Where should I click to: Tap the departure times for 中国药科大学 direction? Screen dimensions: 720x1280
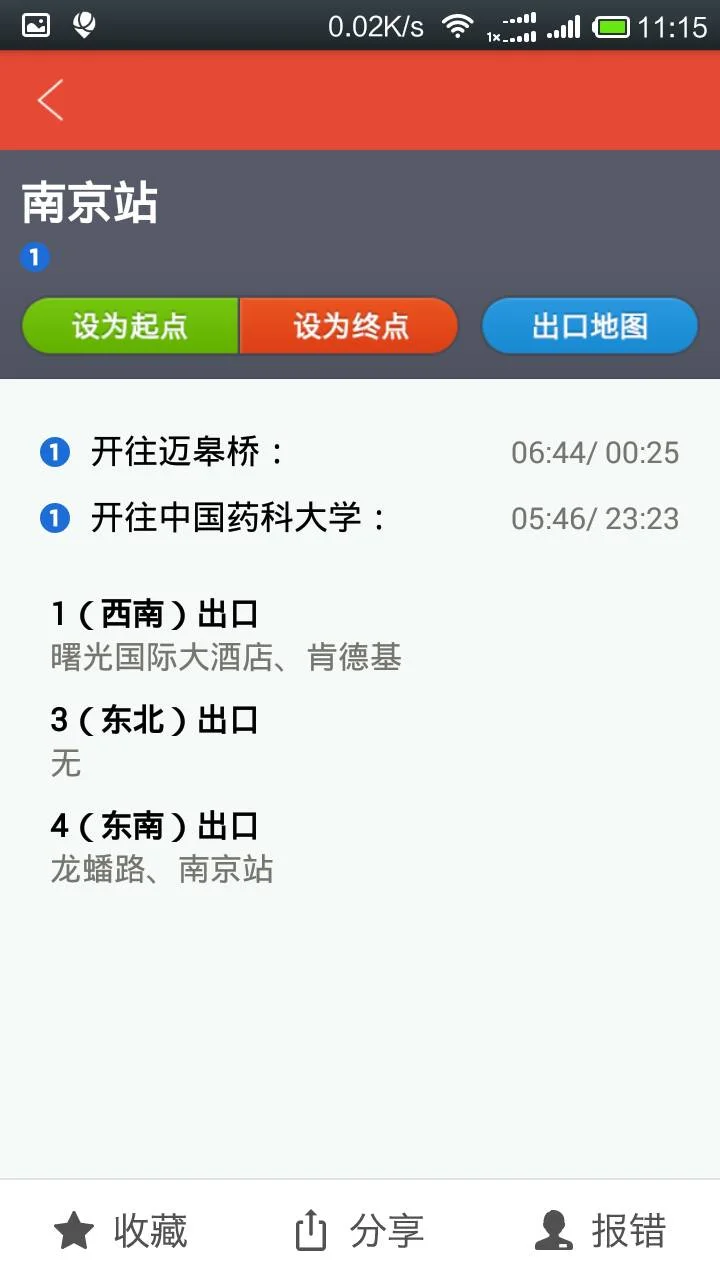592,518
